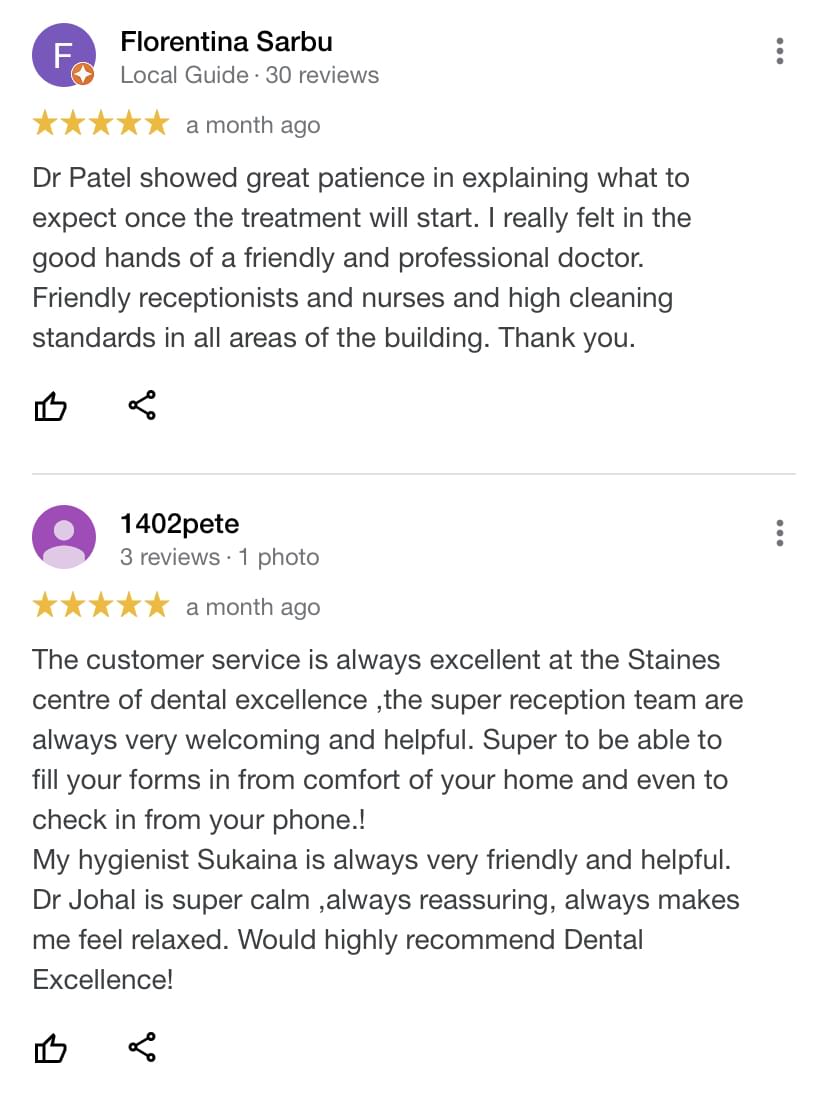This screenshot has height=1093, width=828.
Task: Like Florentina Sarbu's review
Action: point(51,406)
